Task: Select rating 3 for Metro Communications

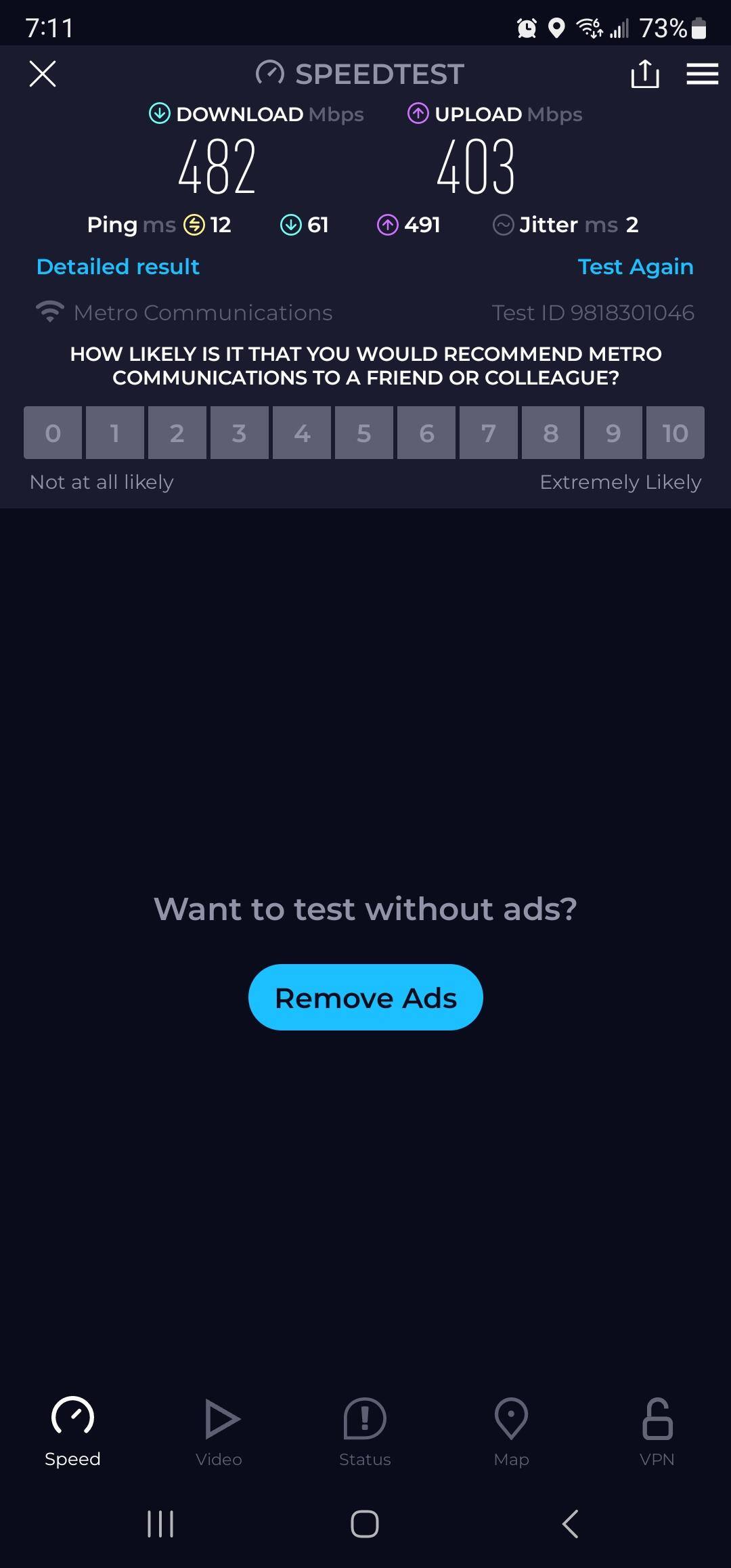Action: coord(239,433)
